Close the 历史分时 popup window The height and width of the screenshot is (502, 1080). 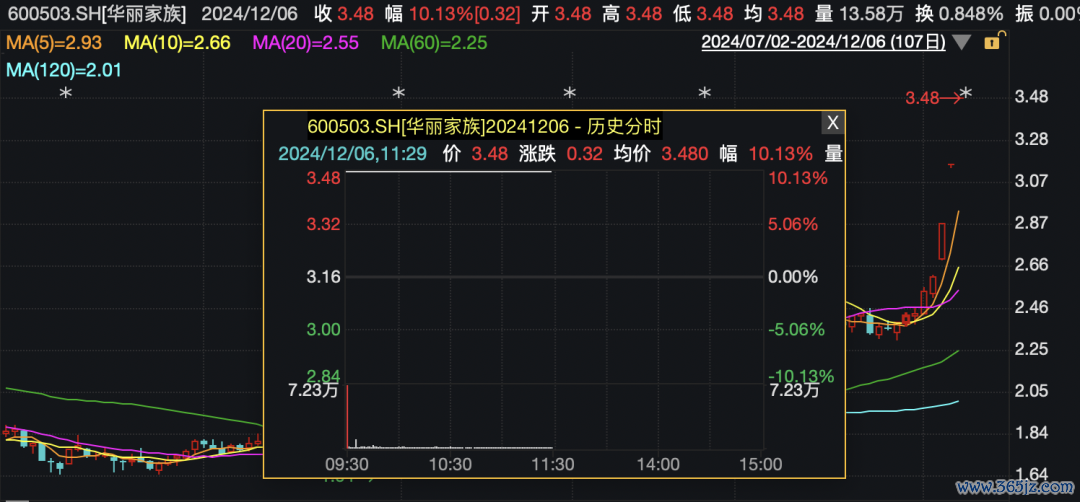(x=832, y=123)
